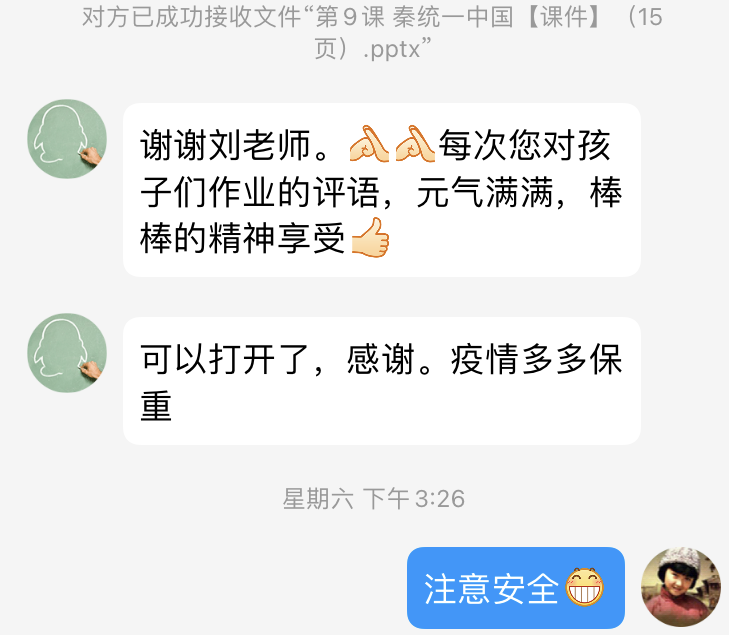This screenshot has width=729, height=635.
Task: Tap the avatar next to the 可以打开了 message
Action: point(67,352)
